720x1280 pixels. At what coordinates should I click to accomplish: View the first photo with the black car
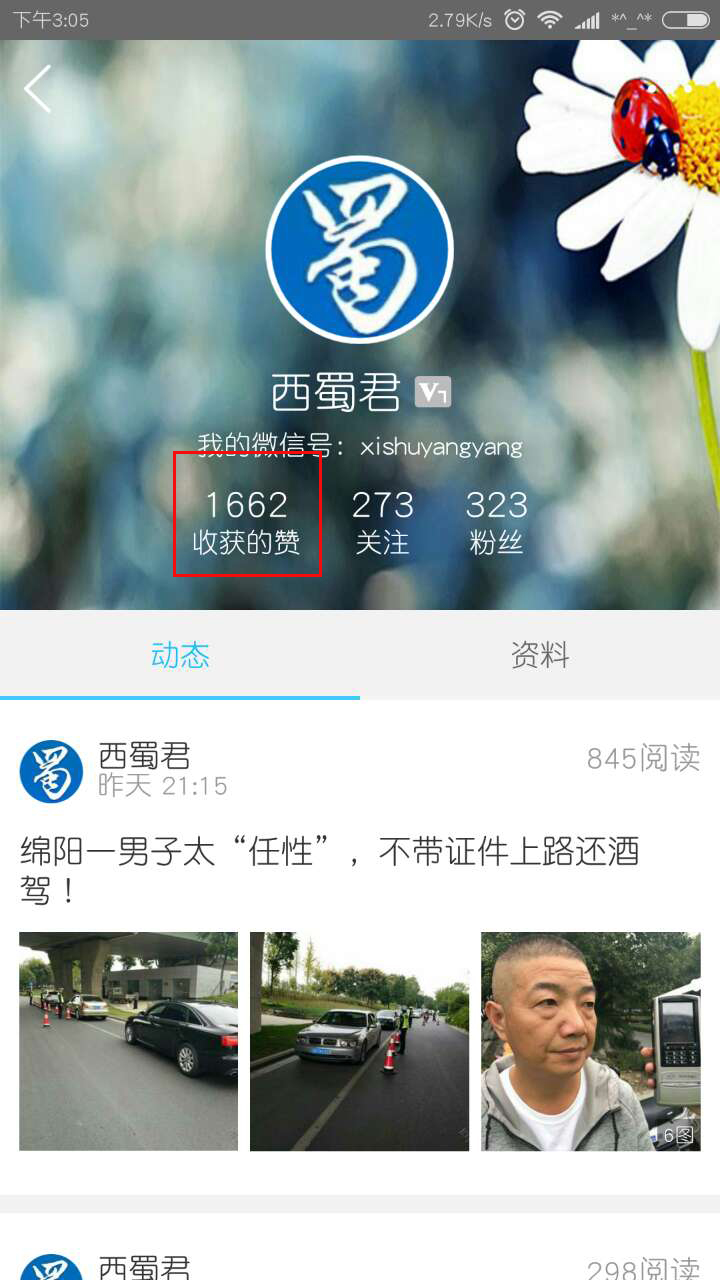(x=128, y=1041)
